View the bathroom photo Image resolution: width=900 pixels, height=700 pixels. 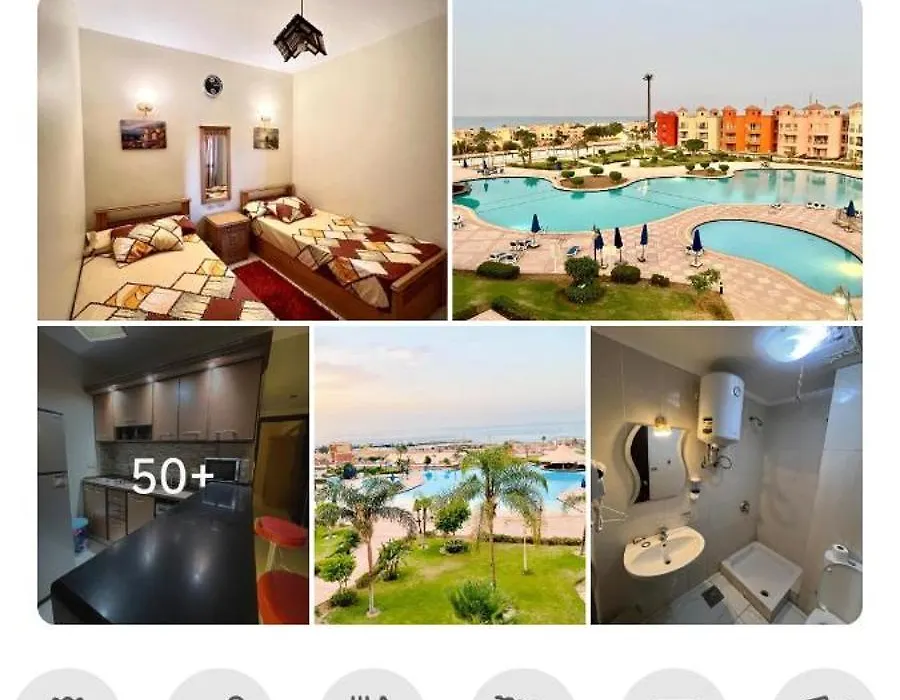tap(726, 476)
